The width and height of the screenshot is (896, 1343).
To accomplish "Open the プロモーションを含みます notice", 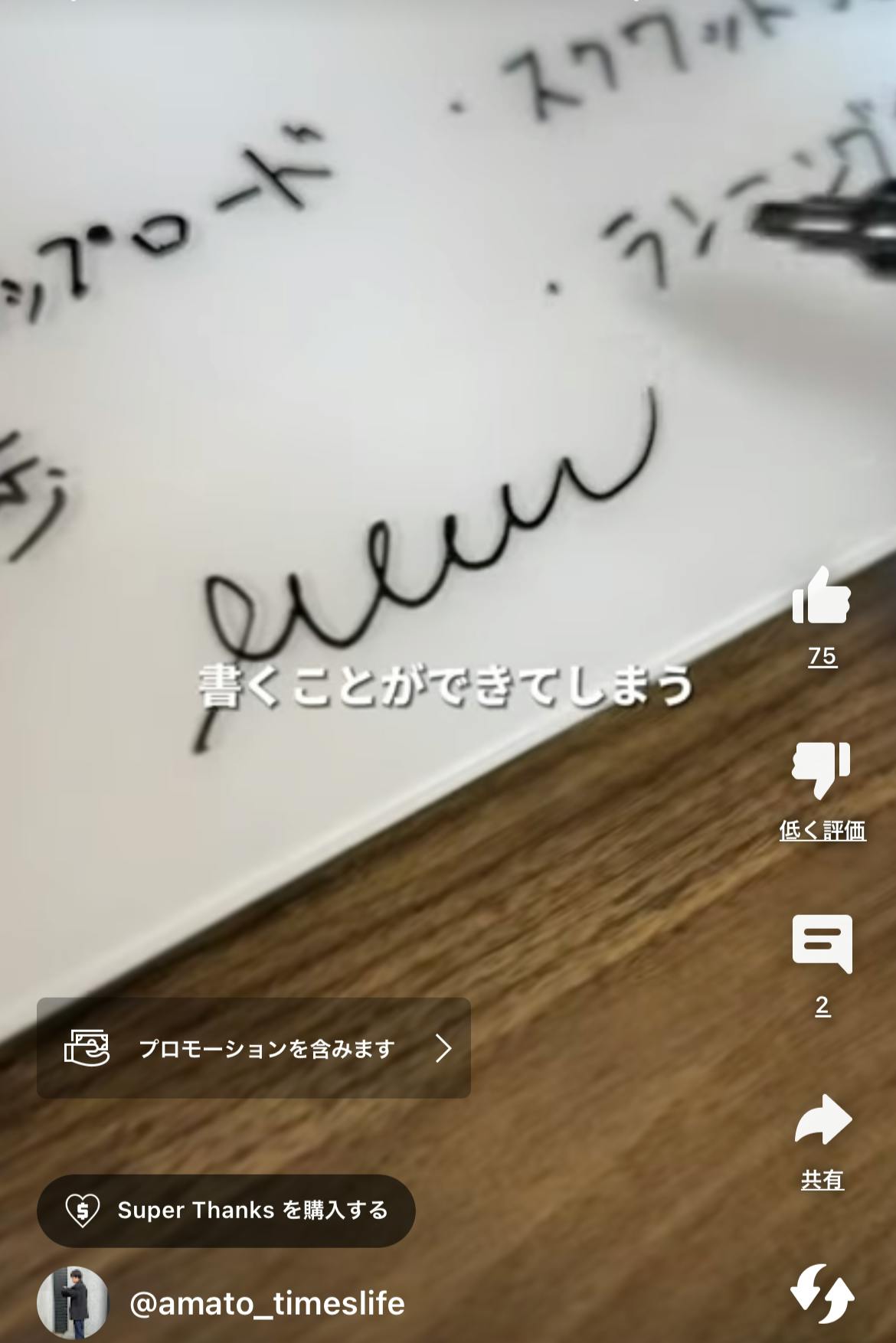I will pyautogui.click(x=253, y=1047).
